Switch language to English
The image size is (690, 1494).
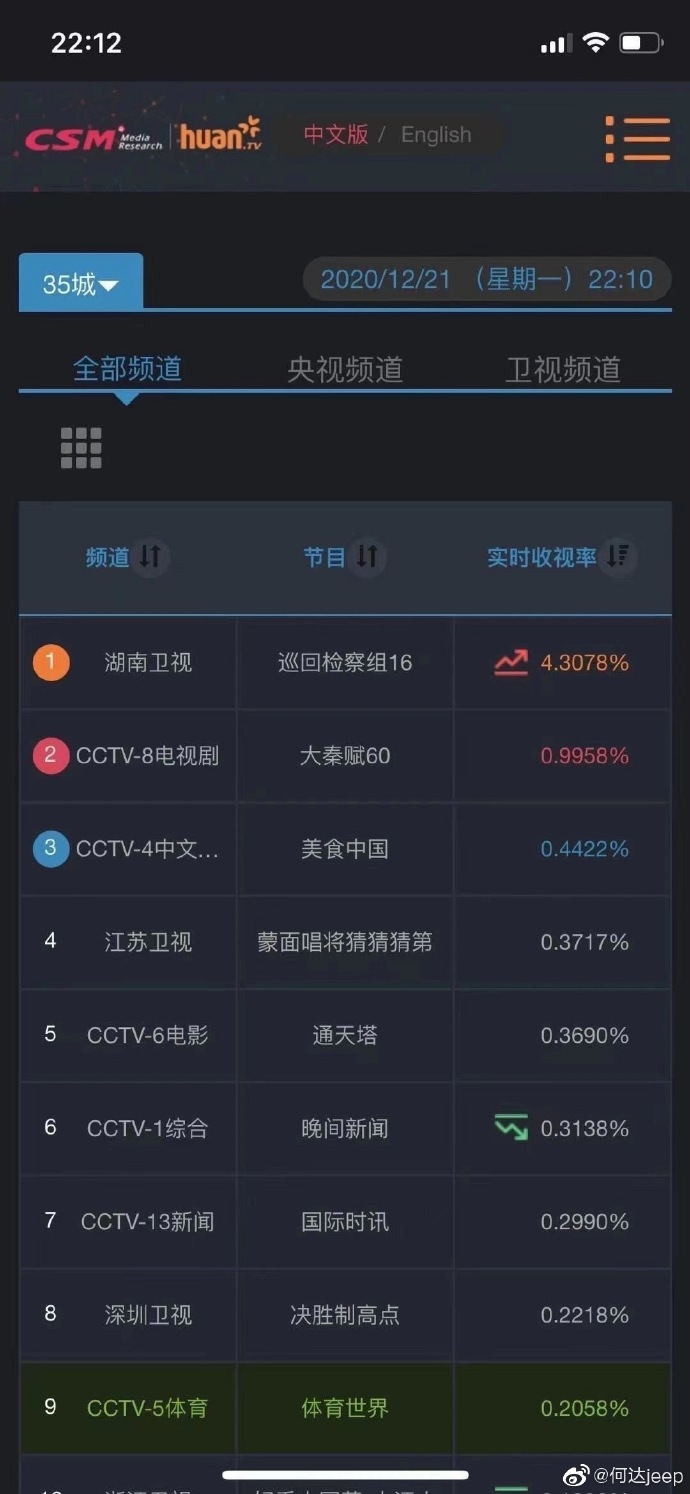[x=436, y=135]
